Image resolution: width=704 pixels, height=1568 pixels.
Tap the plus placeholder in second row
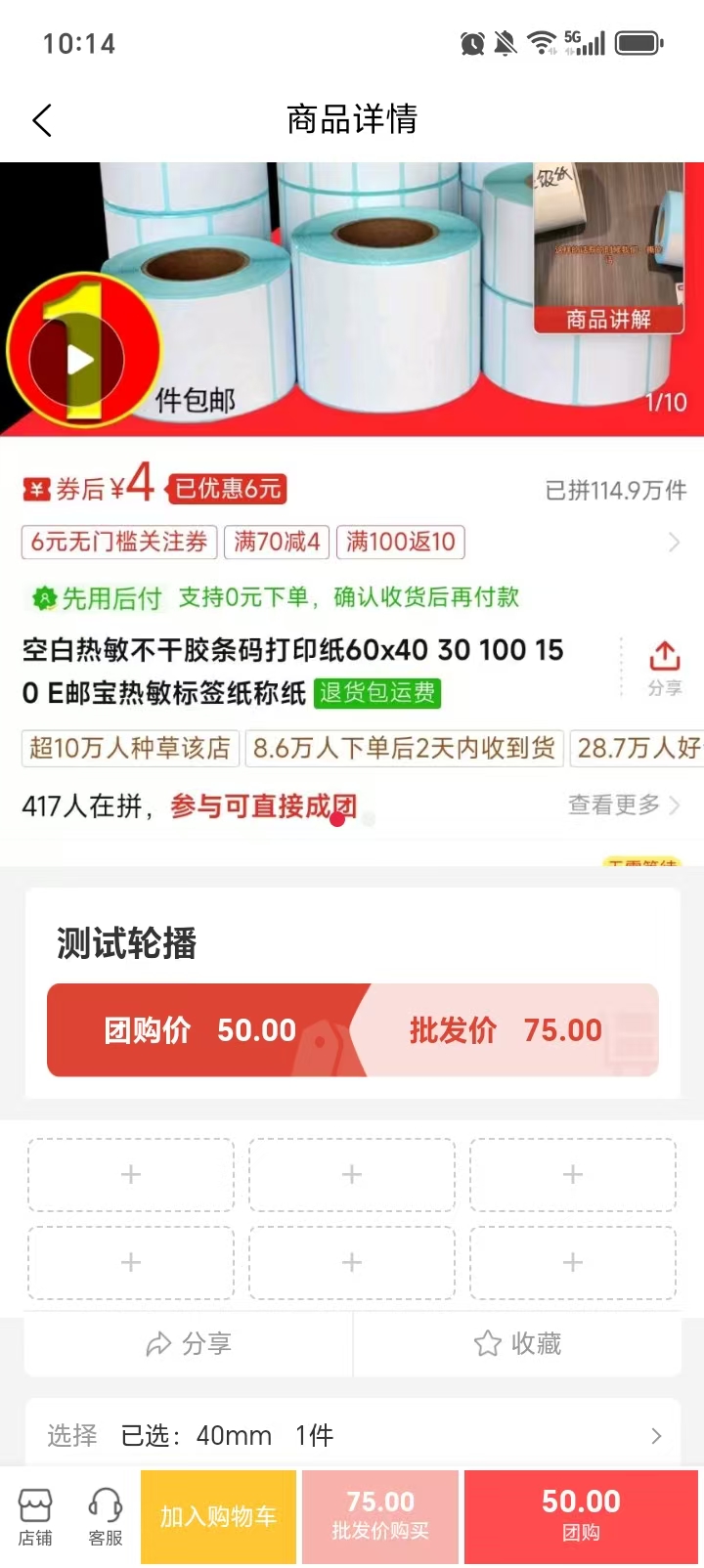point(130,1262)
